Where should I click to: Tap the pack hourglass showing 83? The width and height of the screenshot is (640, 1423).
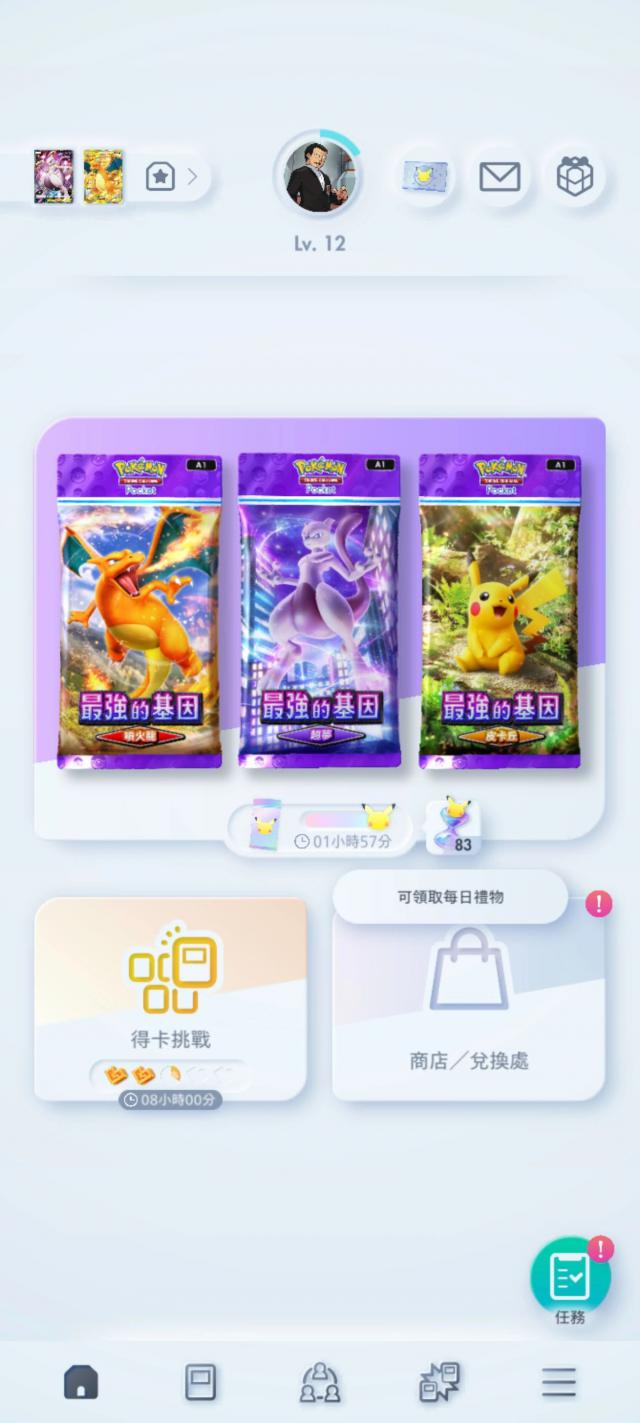click(454, 826)
